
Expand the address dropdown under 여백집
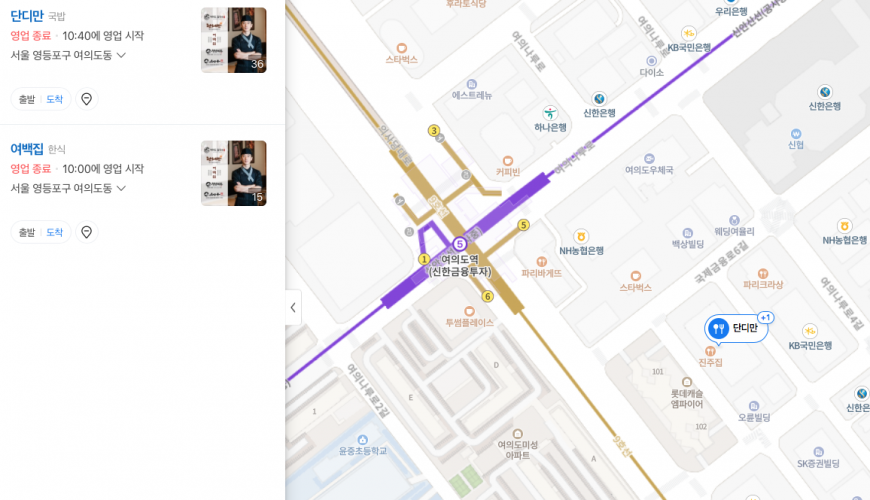pos(121,188)
